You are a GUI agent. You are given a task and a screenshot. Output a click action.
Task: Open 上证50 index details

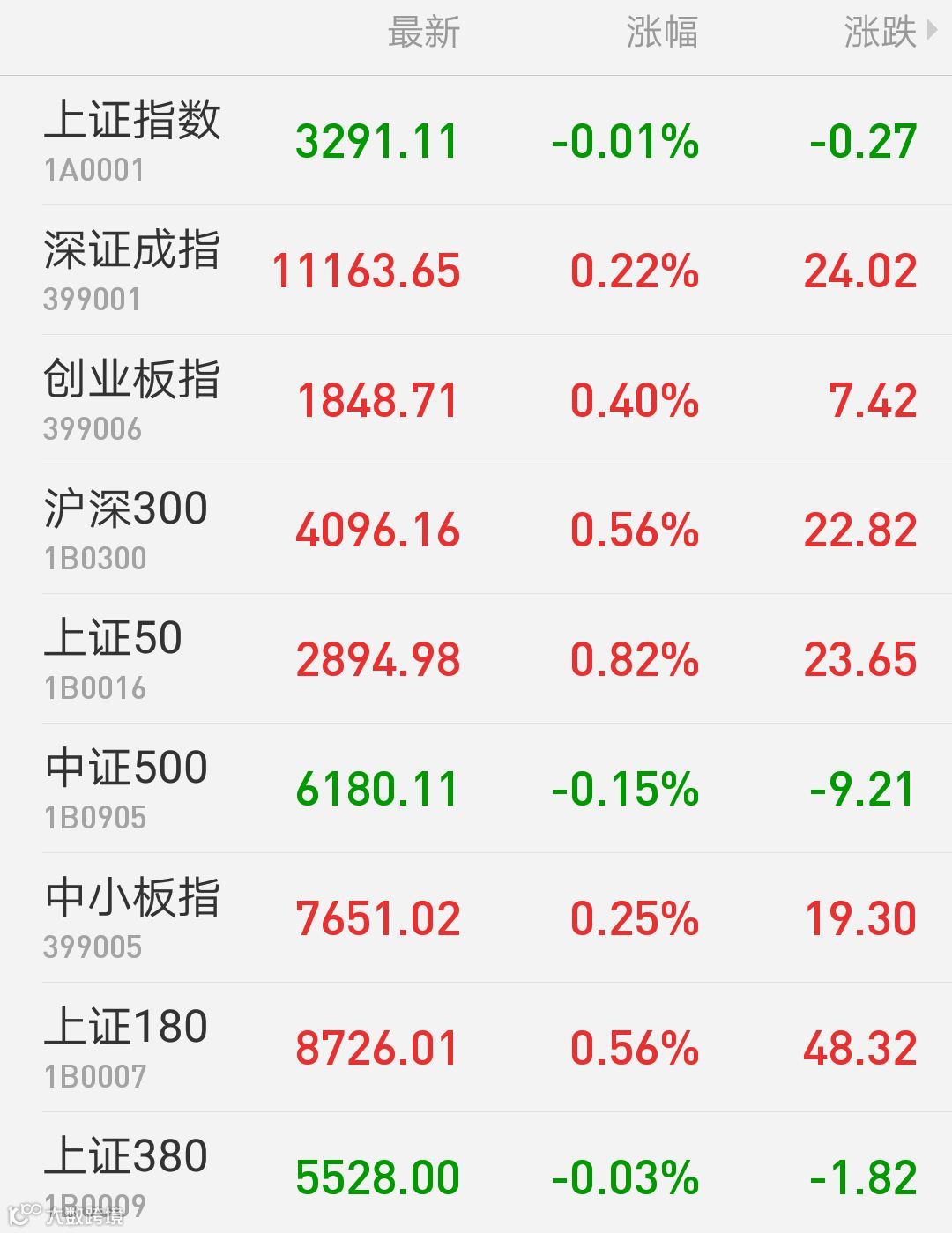click(476, 658)
